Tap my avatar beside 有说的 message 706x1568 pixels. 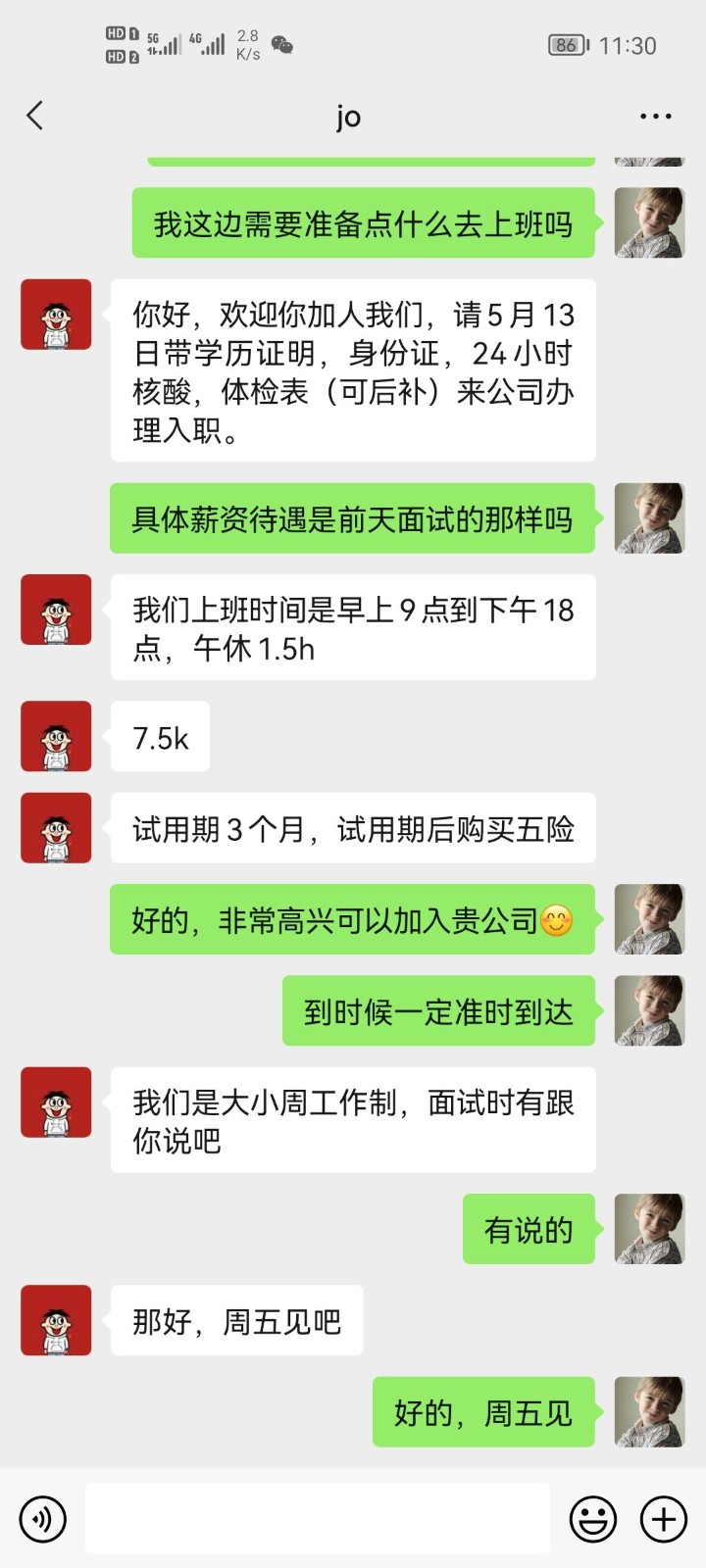point(649,1229)
